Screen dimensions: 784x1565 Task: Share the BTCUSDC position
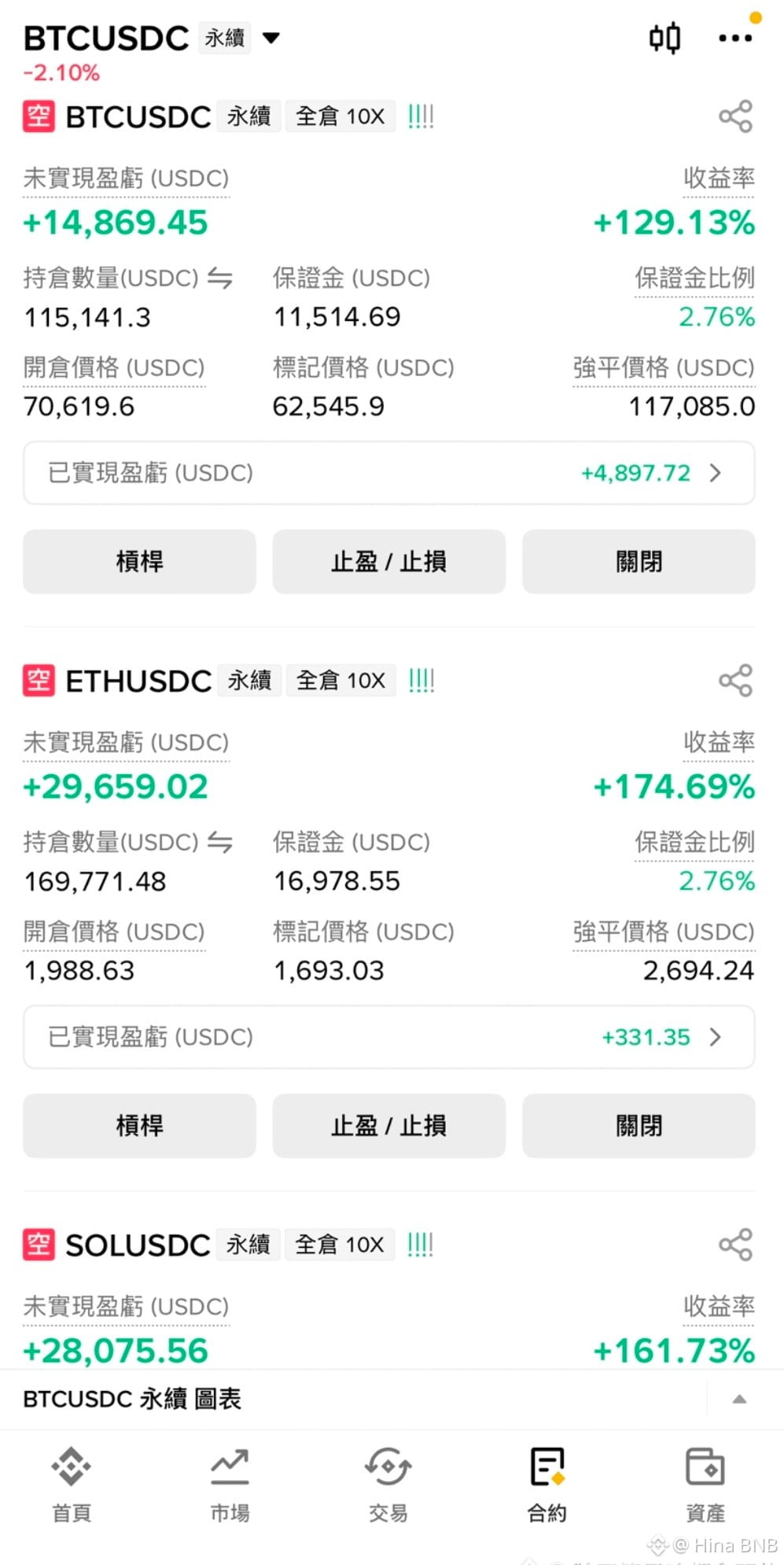(x=736, y=116)
